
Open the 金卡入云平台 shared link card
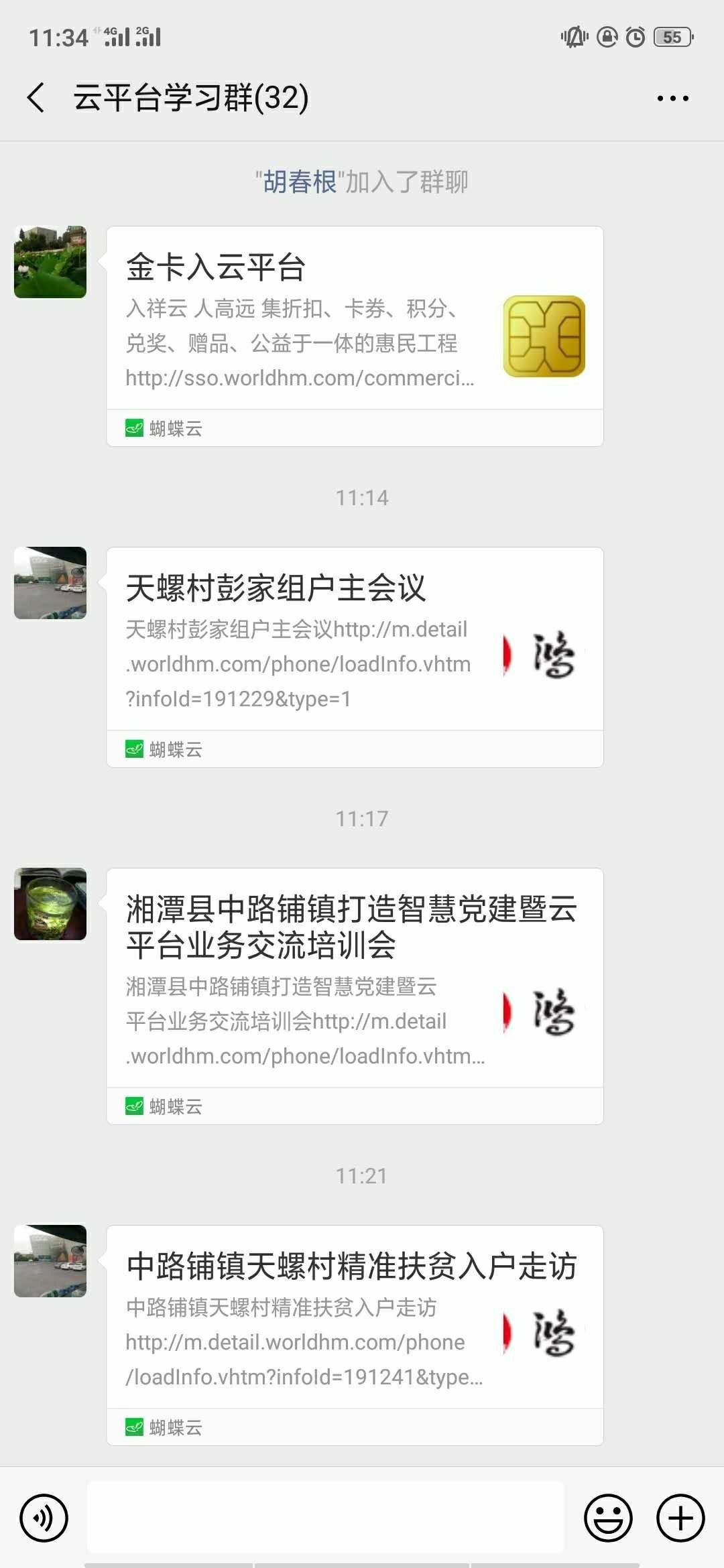pyautogui.click(x=354, y=319)
